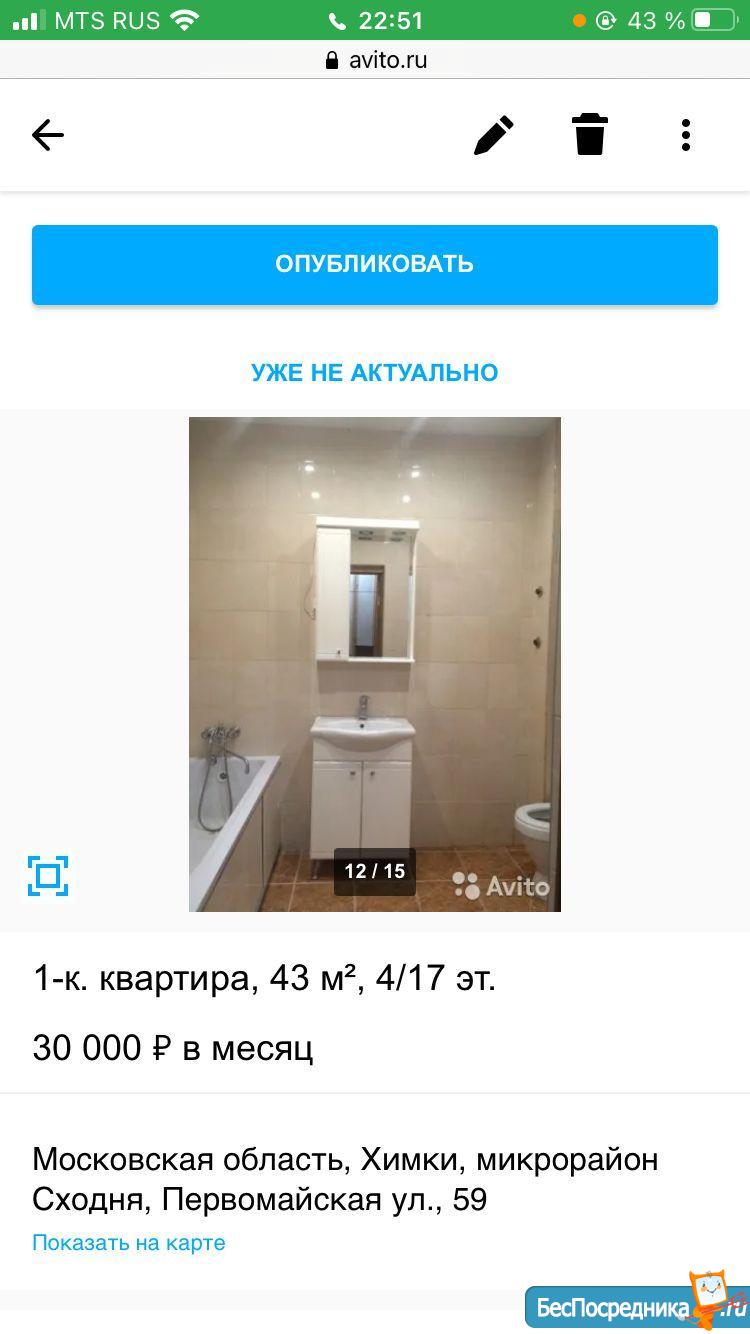750x1334 pixels.
Task: Open the Показать на карте link
Action: pyautogui.click(x=129, y=1243)
